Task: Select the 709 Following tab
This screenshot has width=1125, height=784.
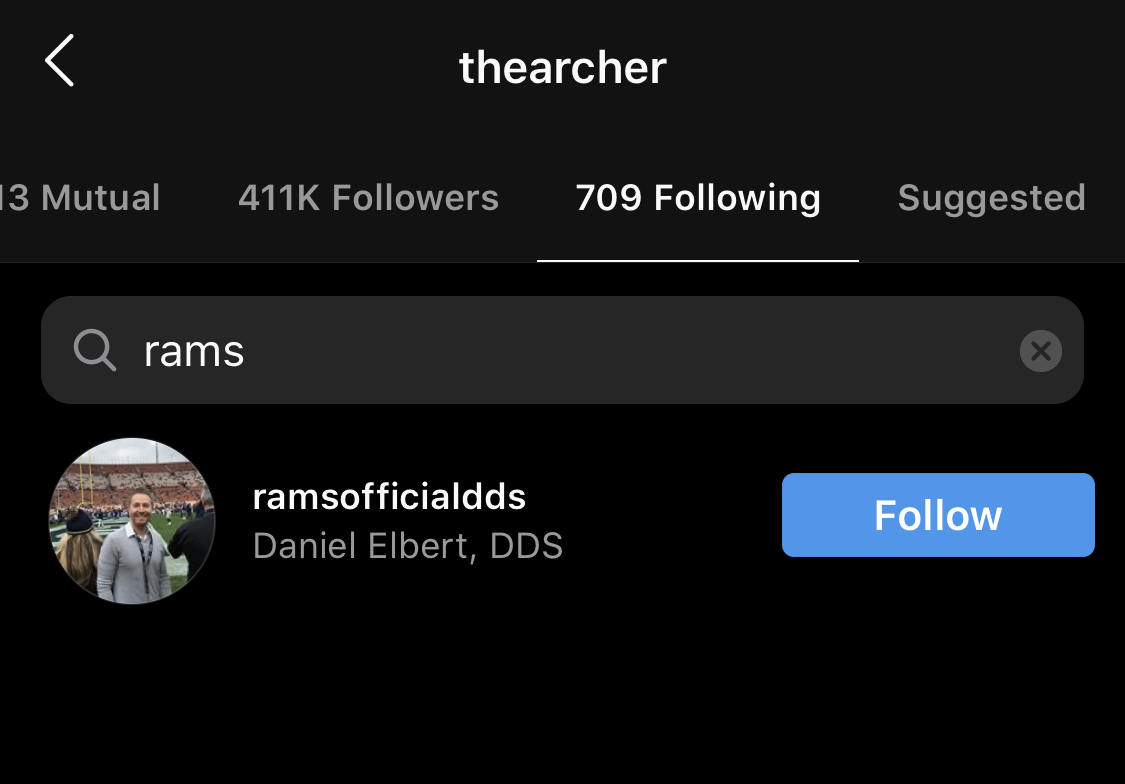Action: (698, 198)
